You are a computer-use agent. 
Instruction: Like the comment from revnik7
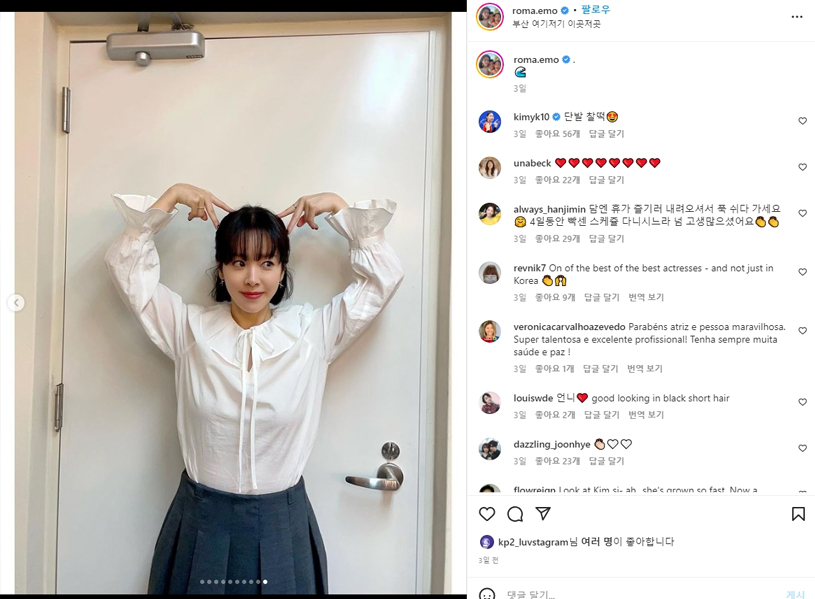802,272
